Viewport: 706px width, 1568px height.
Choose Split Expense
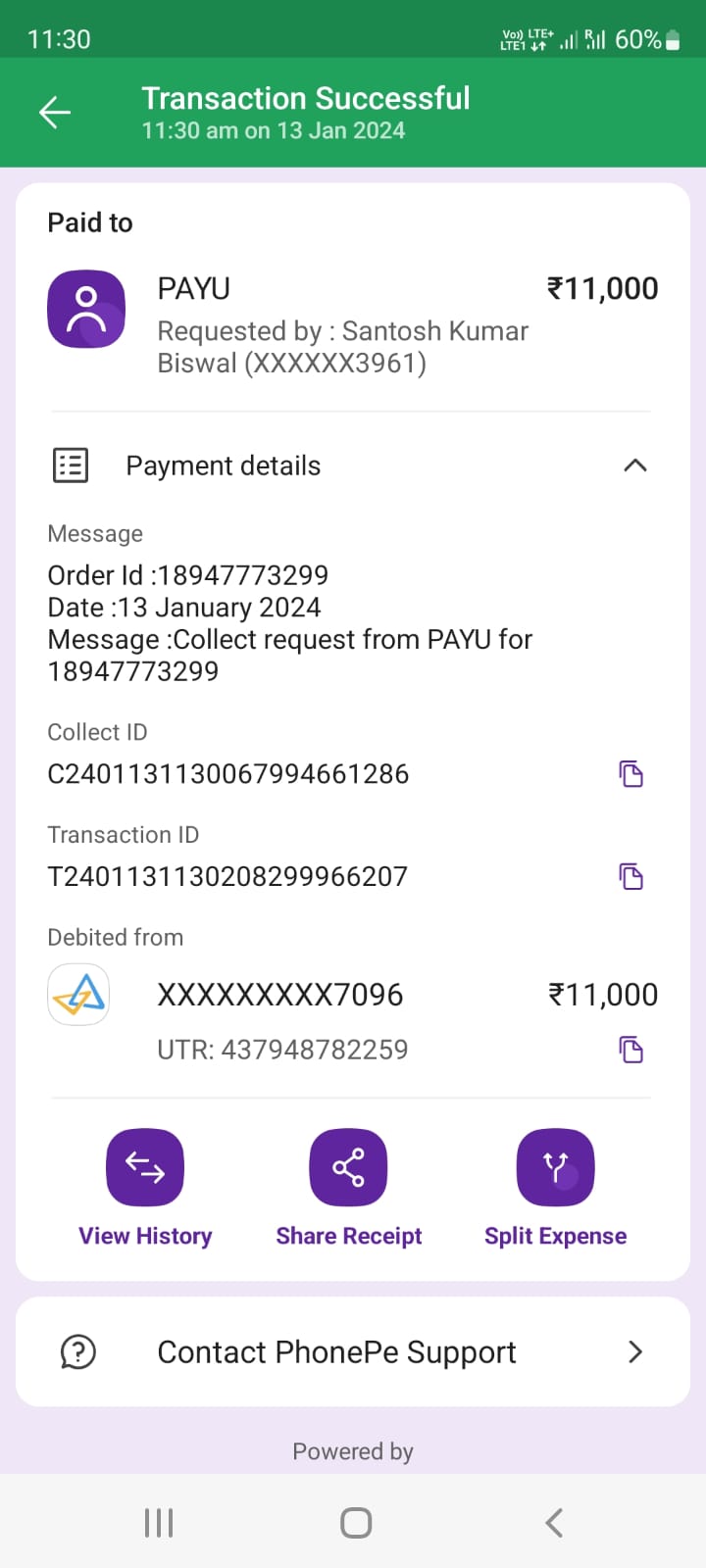pos(555,1168)
